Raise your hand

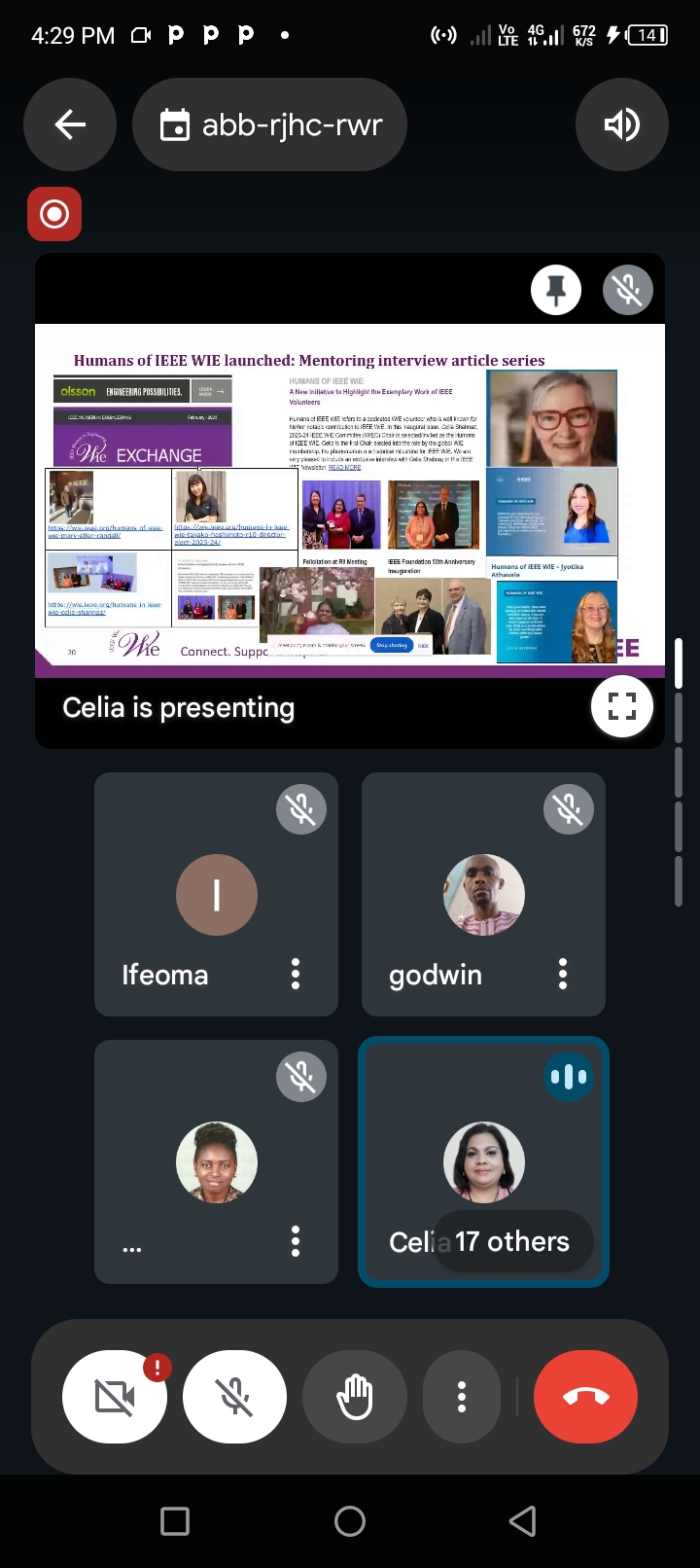(x=355, y=1397)
